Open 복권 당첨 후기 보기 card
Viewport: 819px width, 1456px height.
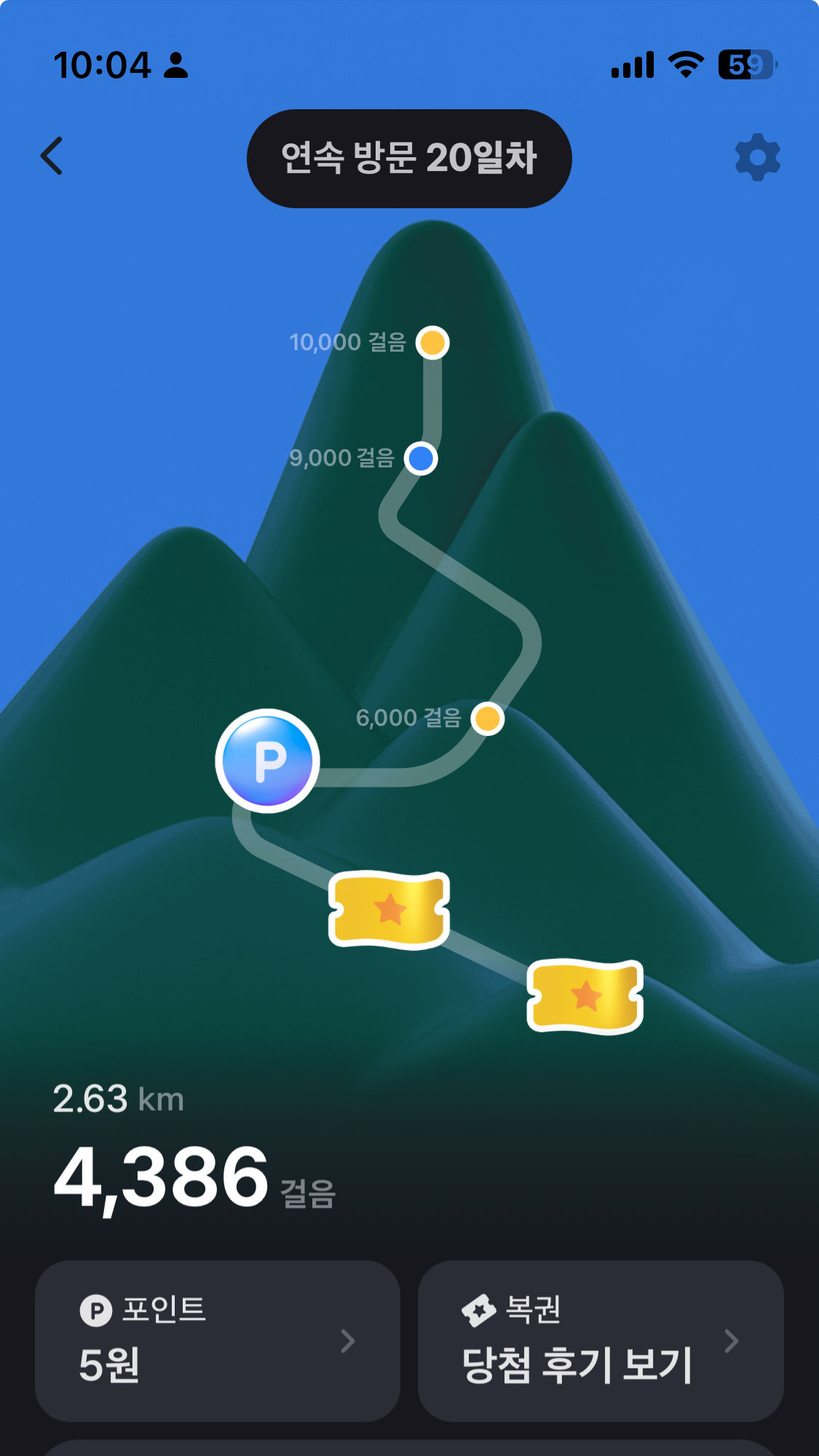coord(601,1340)
